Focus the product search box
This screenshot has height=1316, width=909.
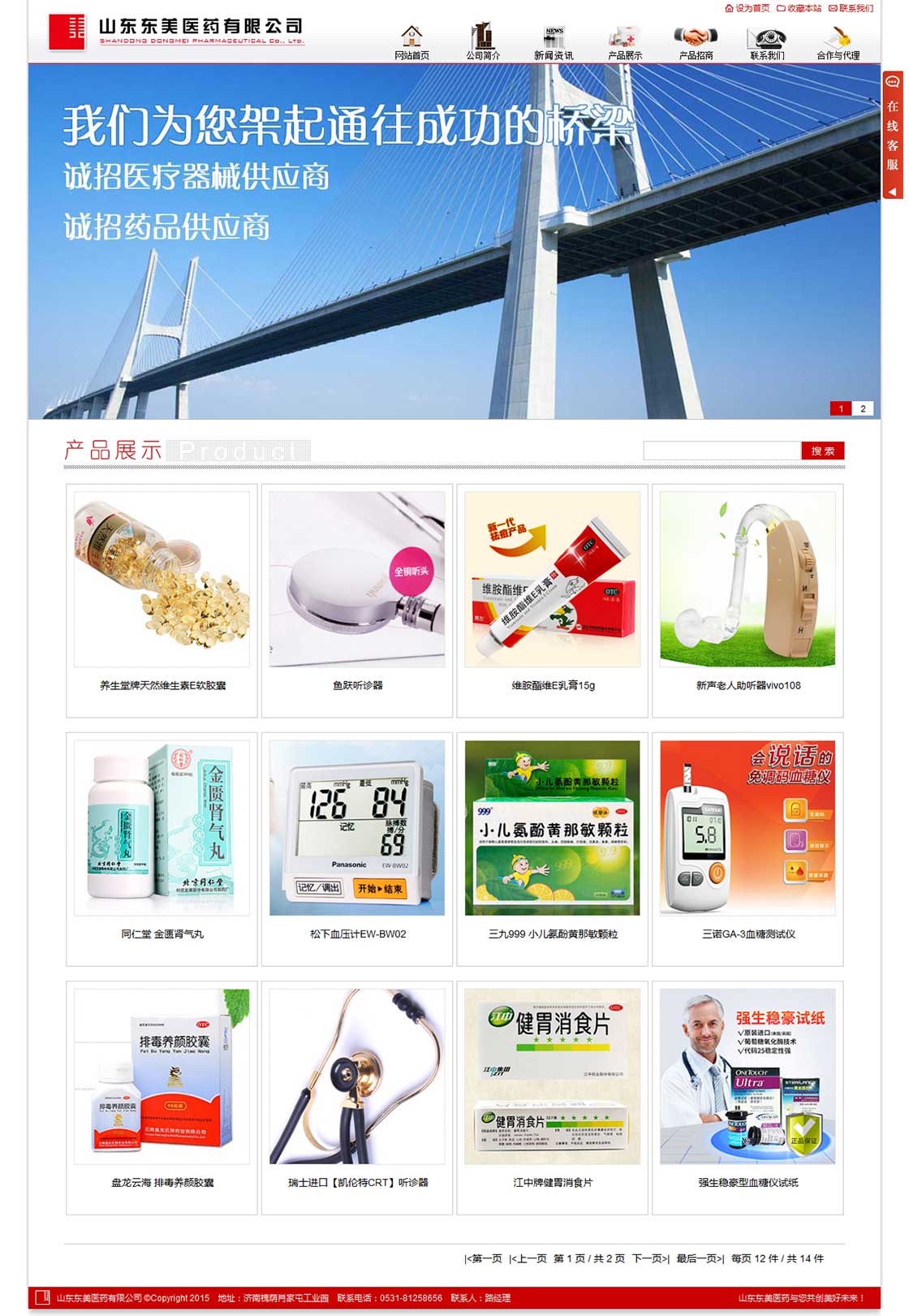click(x=722, y=451)
